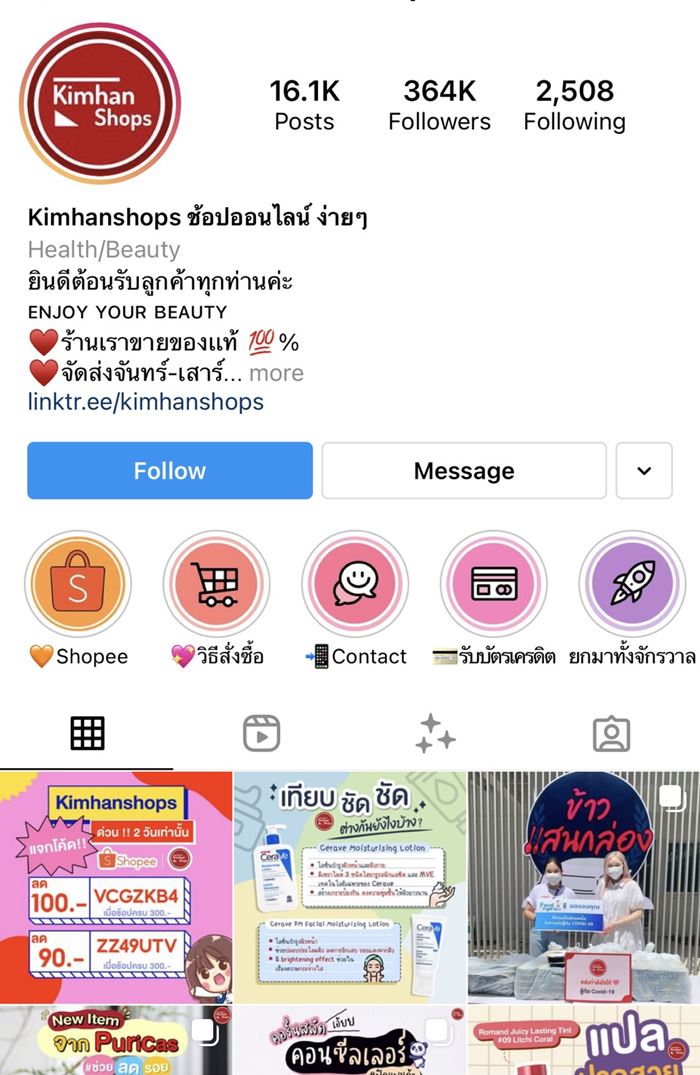View the 364K followers list
Image resolution: width=700 pixels, height=1075 pixels.
point(439,105)
